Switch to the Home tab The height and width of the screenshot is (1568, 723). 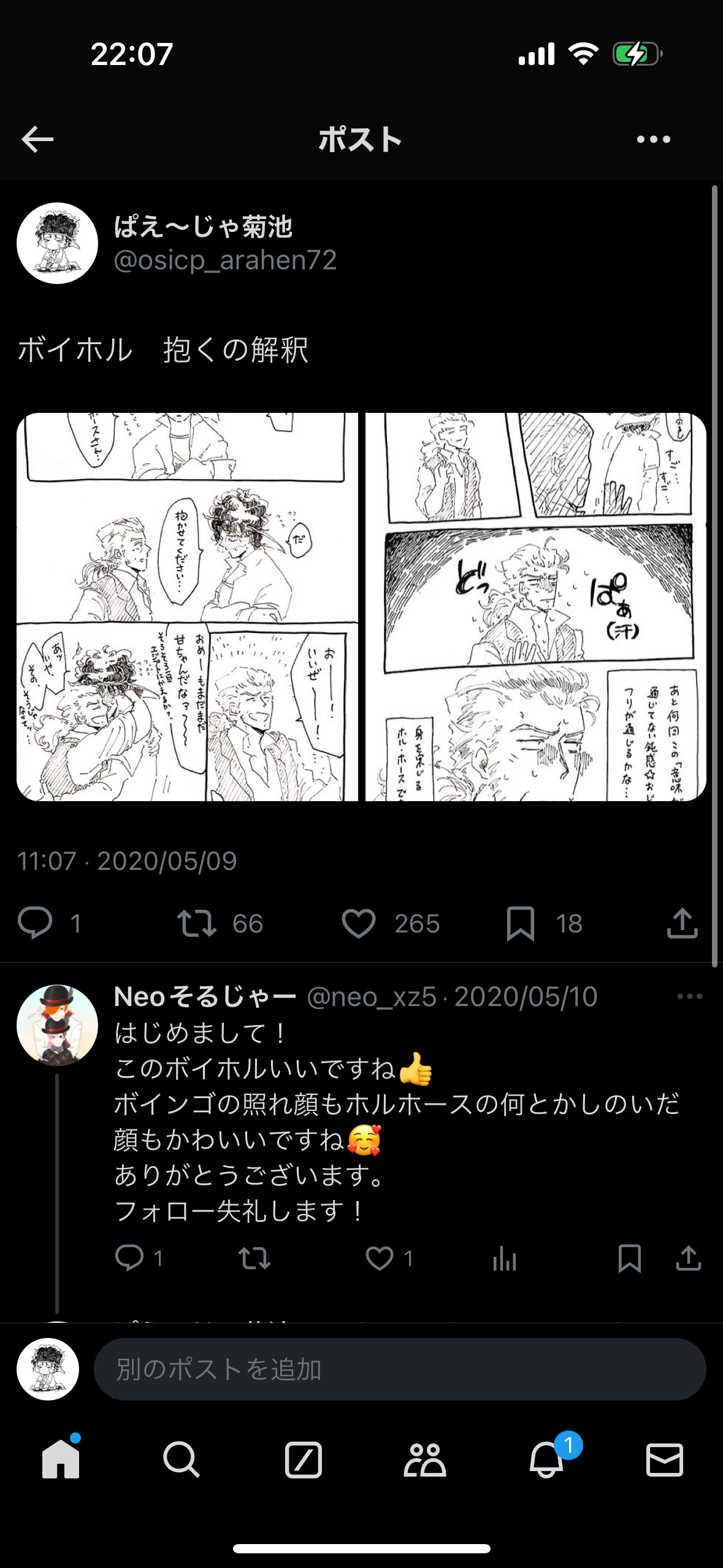pos(61,1459)
